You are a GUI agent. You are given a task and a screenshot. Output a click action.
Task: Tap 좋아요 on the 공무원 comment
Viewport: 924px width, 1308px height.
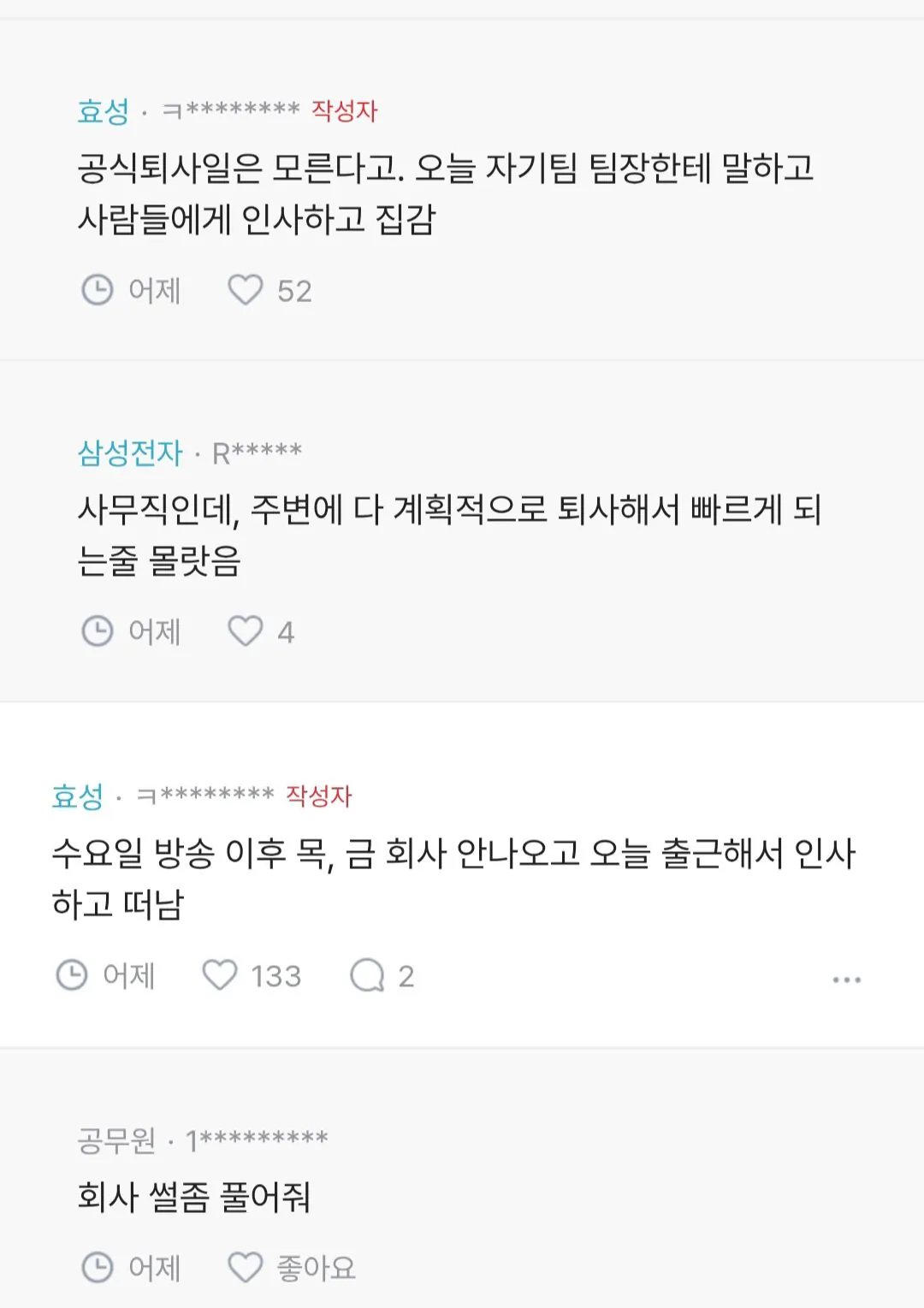tap(246, 1267)
